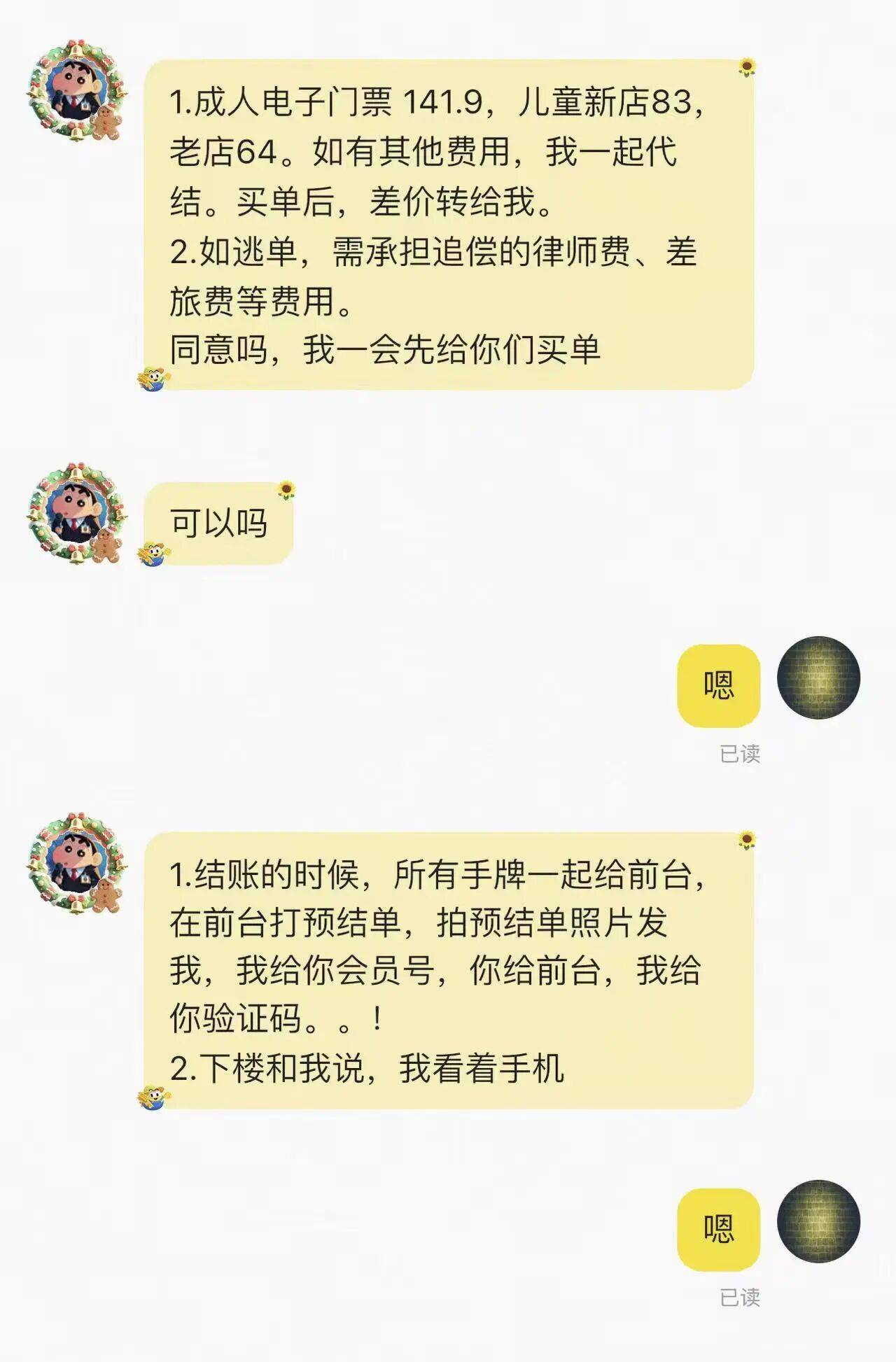Screen dimensions: 896x1362
Task: Open your own avatar beside the 嗯 reply following 可以吗
Action: [x=818, y=678]
